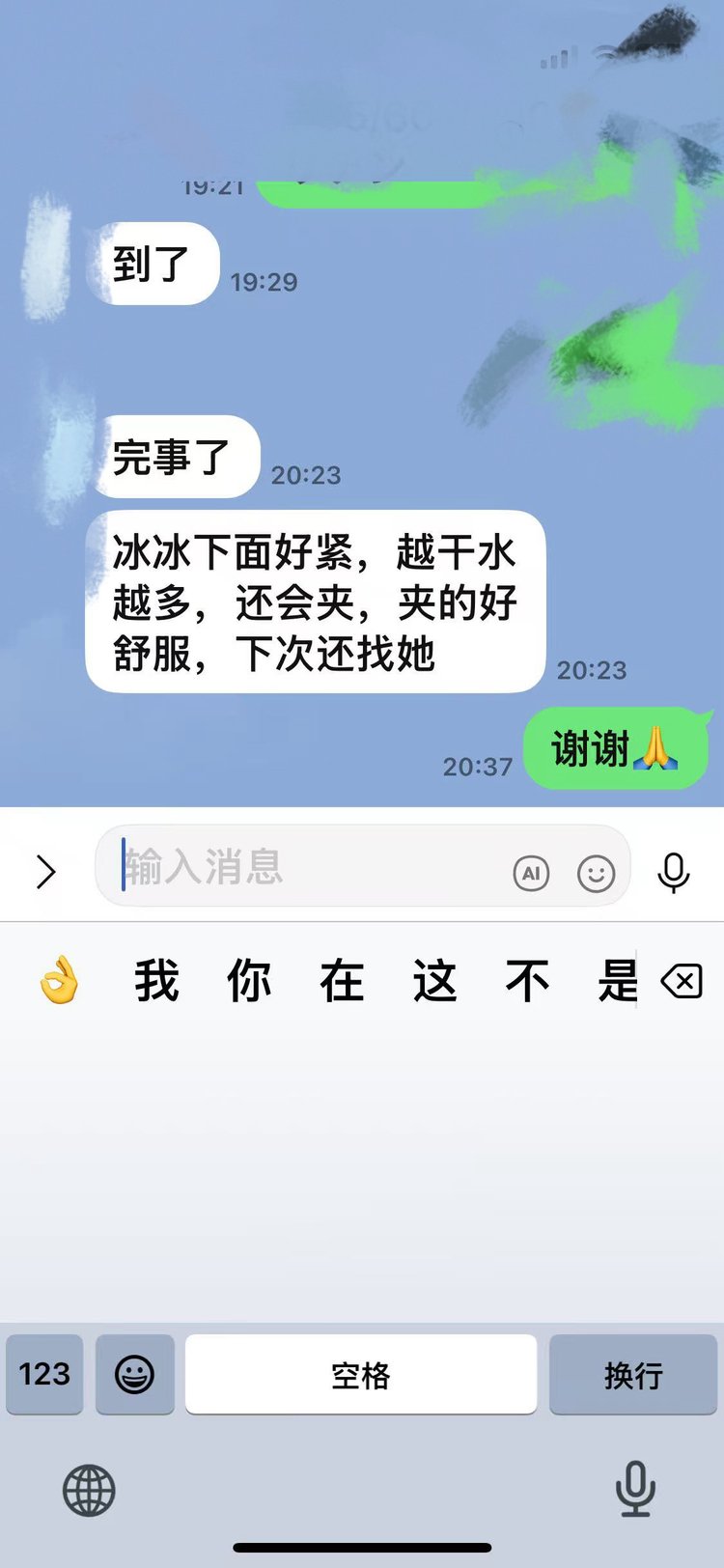Hit the 换行 return key
724x1568 pixels.
point(633,1374)
